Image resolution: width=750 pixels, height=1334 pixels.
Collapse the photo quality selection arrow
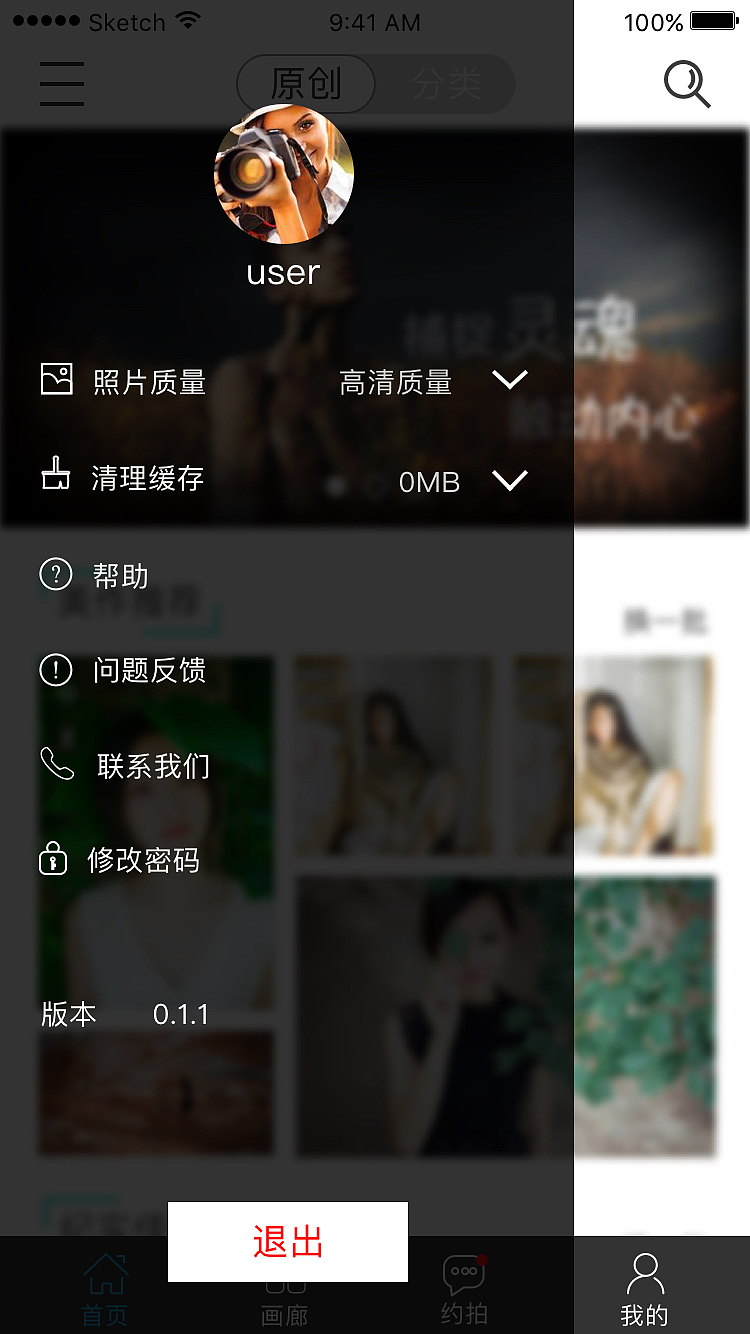click(510, 380)
